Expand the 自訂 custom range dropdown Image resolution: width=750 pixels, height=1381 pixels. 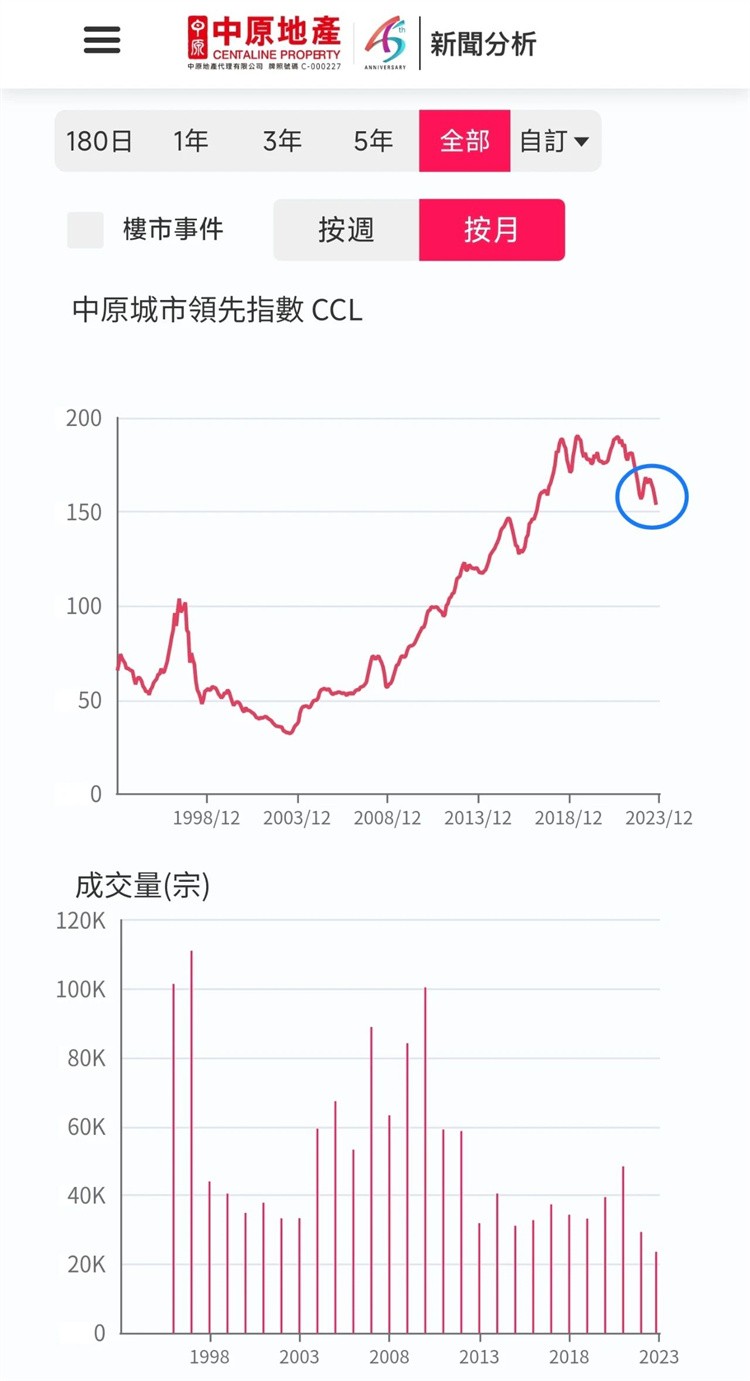[x=555, y=141]
